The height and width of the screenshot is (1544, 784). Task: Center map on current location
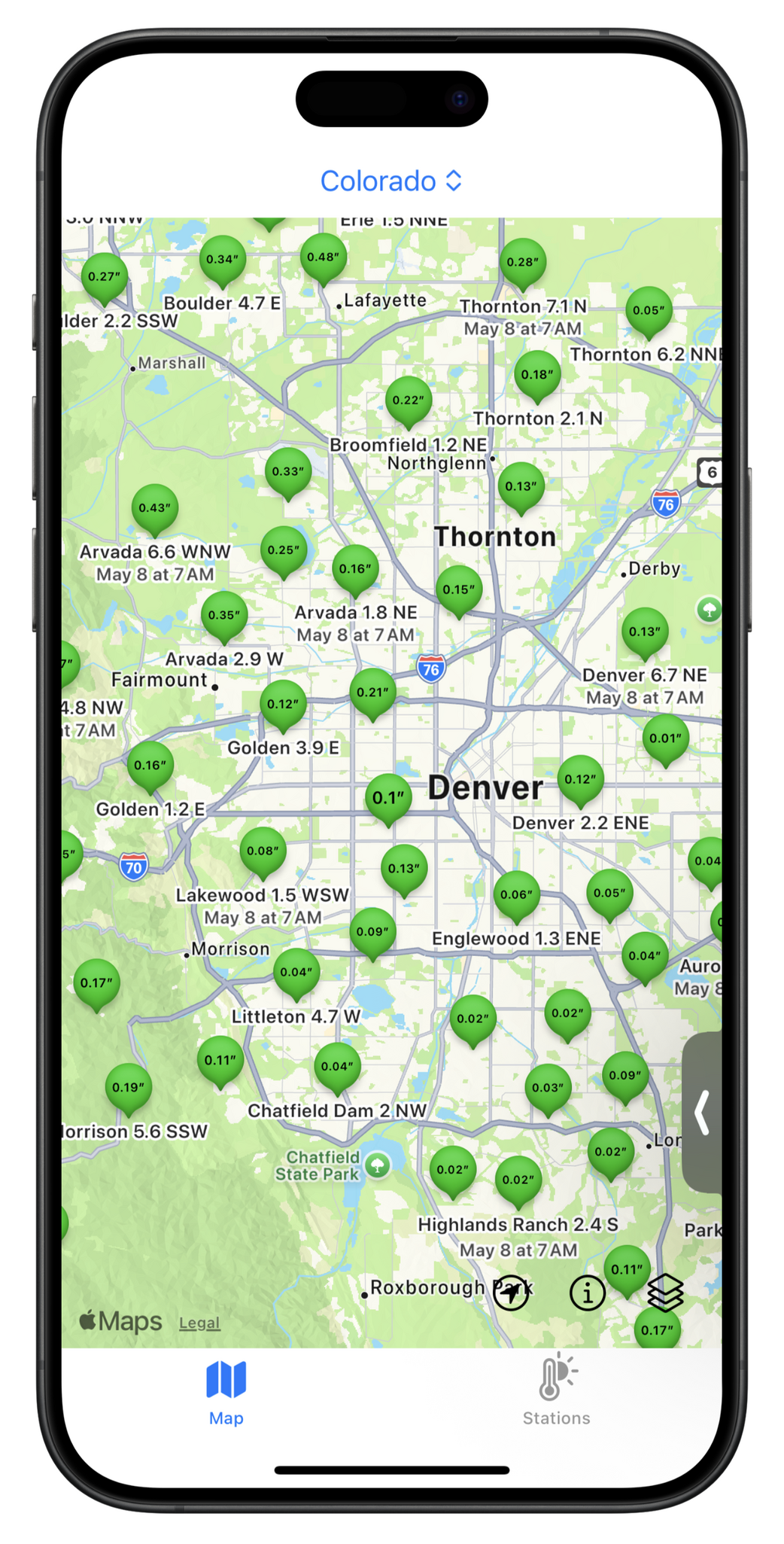tap(511, 1292)
